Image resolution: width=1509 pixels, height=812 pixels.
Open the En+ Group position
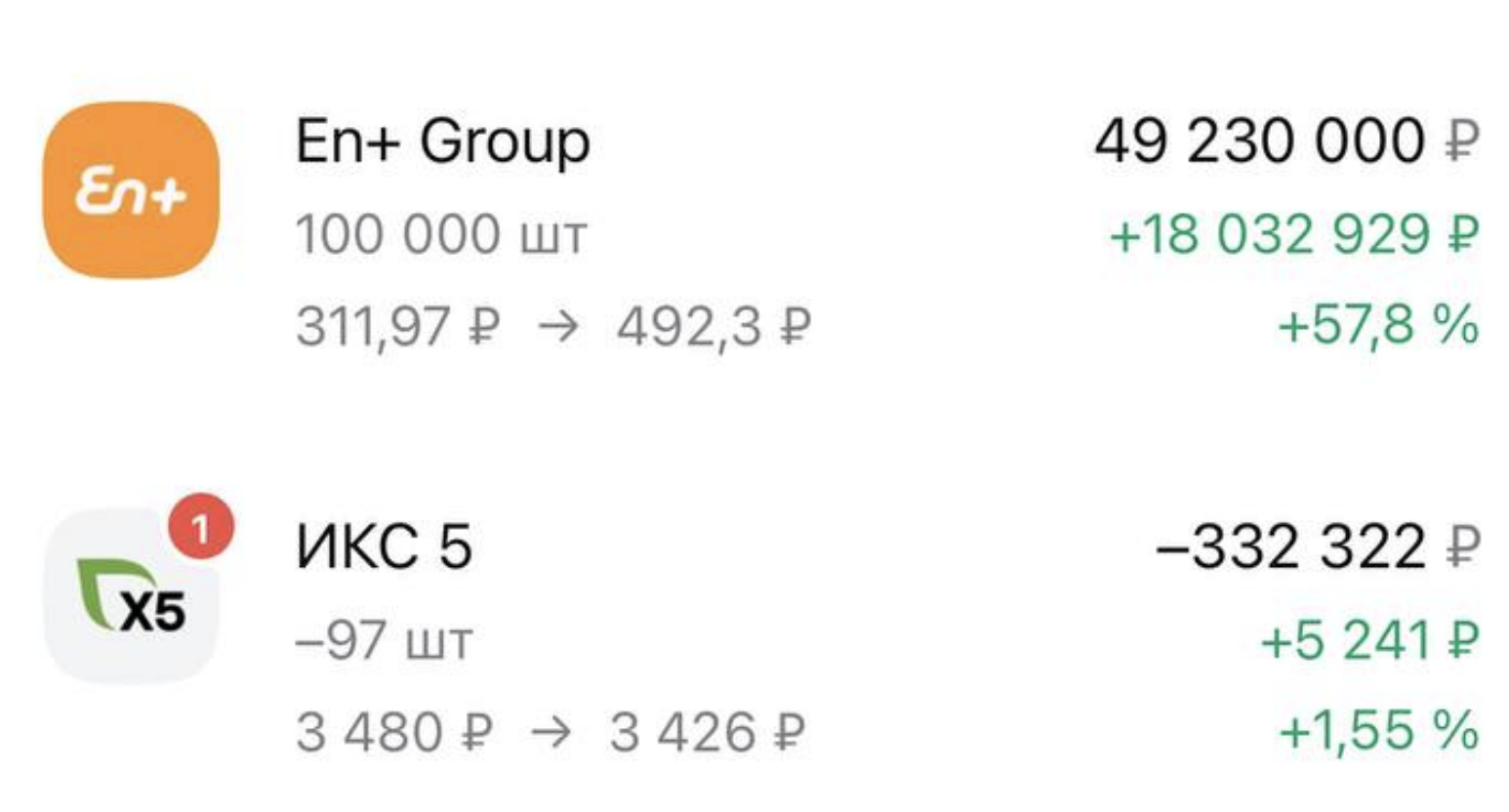[x=442, y=142]
